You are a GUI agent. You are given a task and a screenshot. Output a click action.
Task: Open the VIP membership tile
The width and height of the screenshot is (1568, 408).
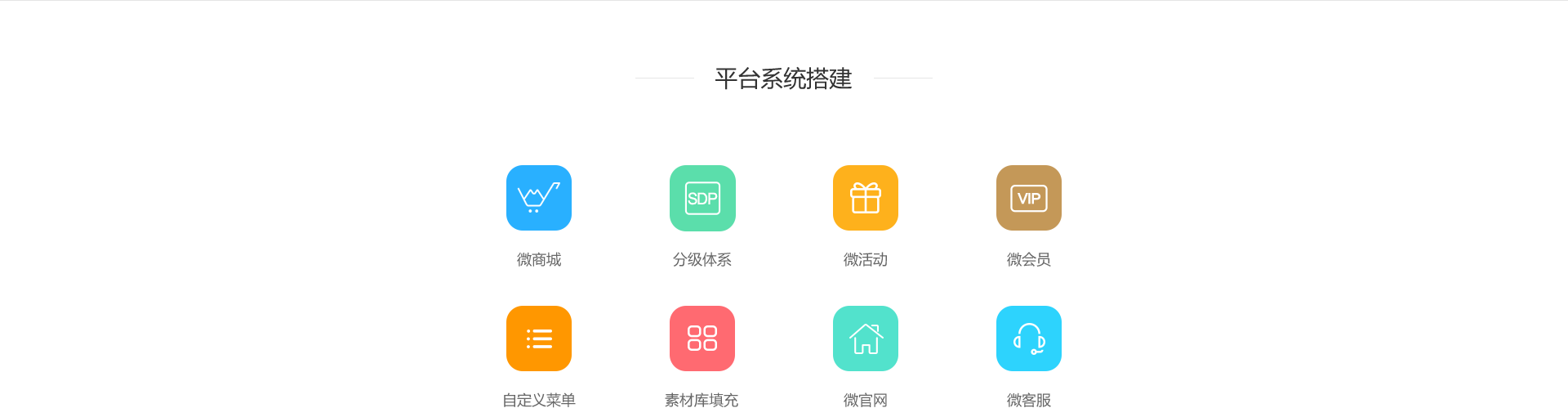[1028, 197]
